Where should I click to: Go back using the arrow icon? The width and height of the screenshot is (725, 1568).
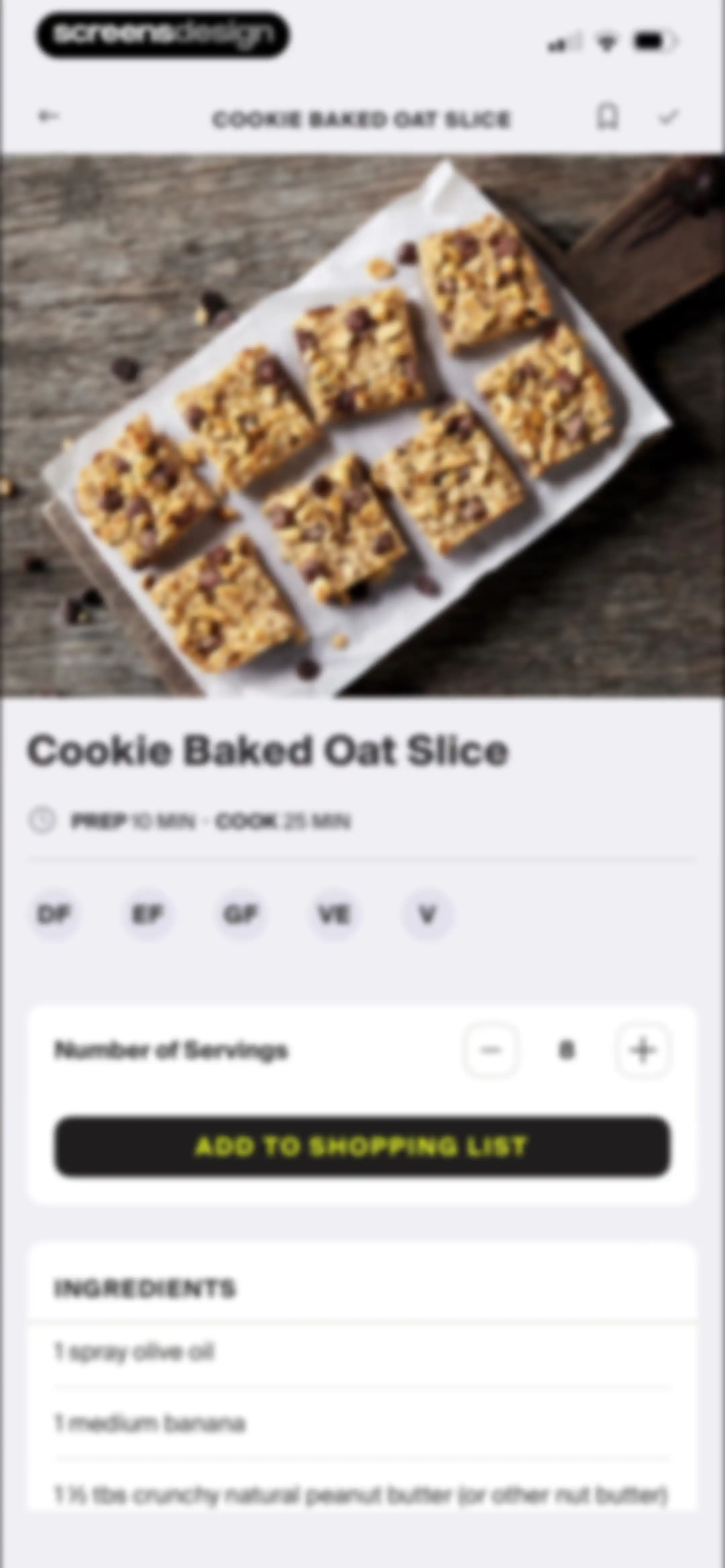tap(48, 116)
